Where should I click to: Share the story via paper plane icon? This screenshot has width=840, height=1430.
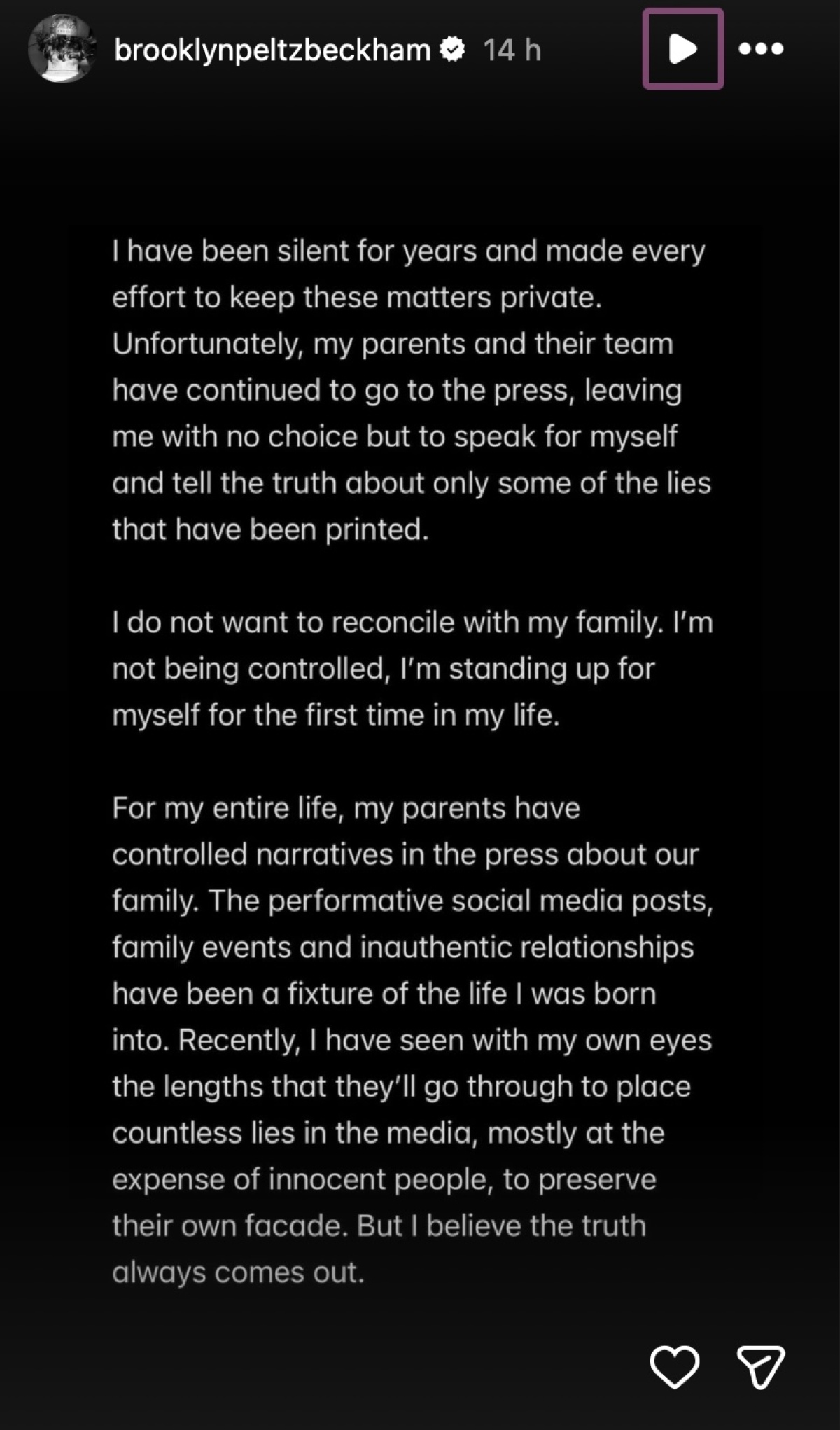point(761,1366)
